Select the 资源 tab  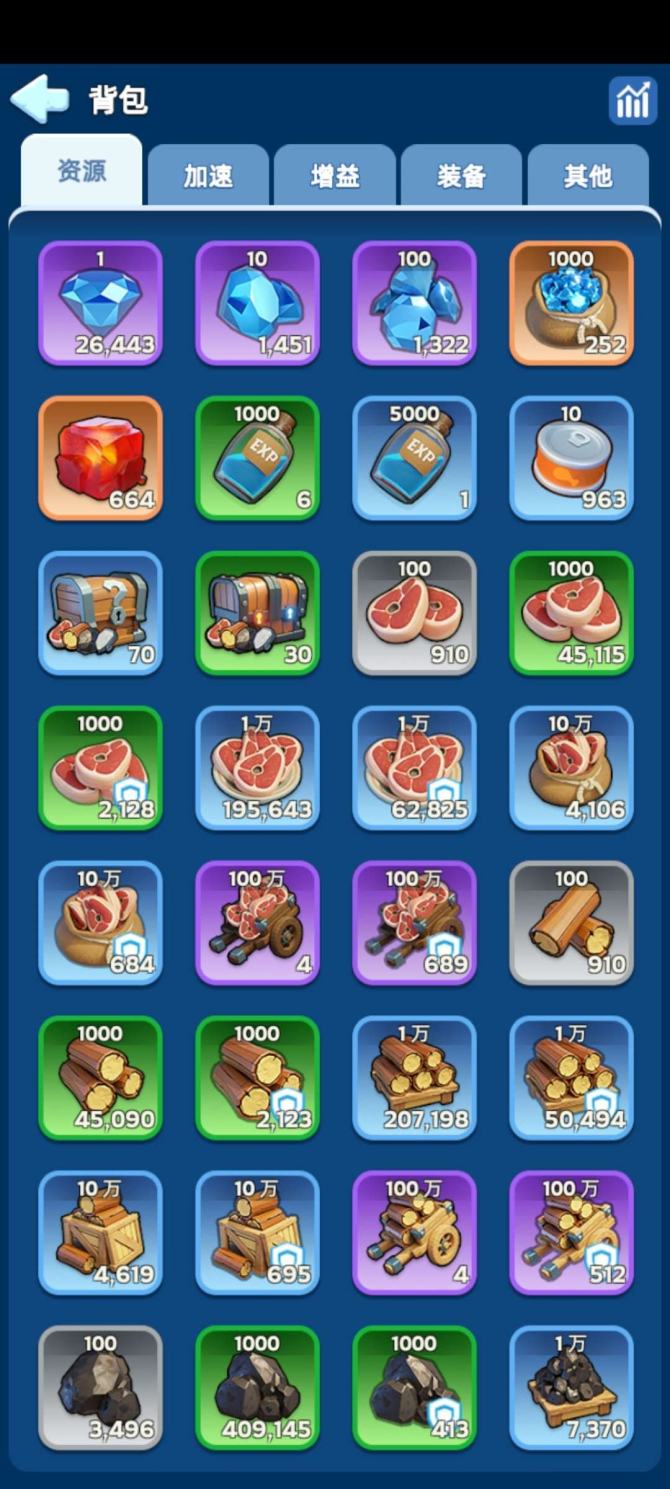click(x=82, y=172)
